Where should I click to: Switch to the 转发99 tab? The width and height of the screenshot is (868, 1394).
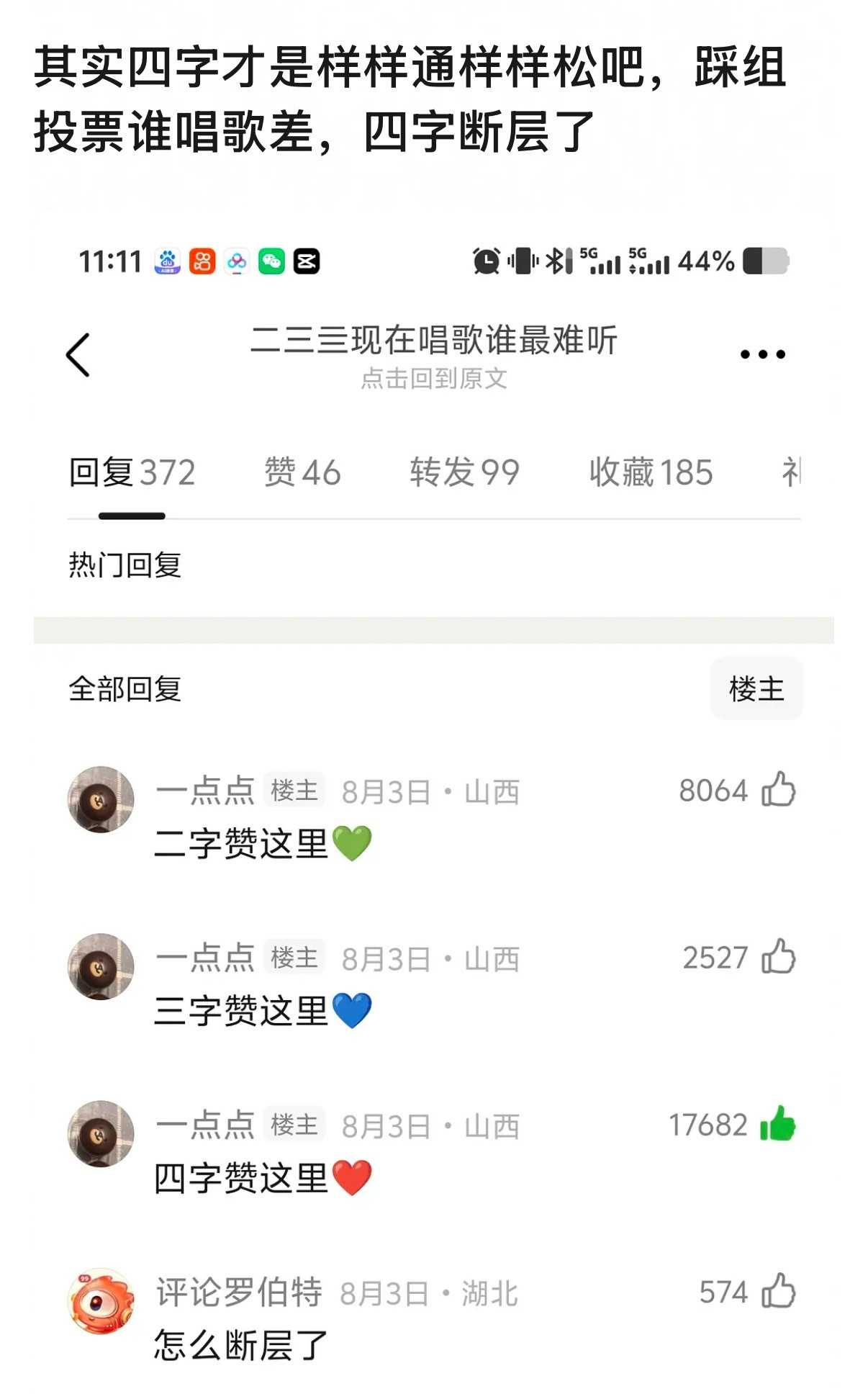[x=465, y=472]
